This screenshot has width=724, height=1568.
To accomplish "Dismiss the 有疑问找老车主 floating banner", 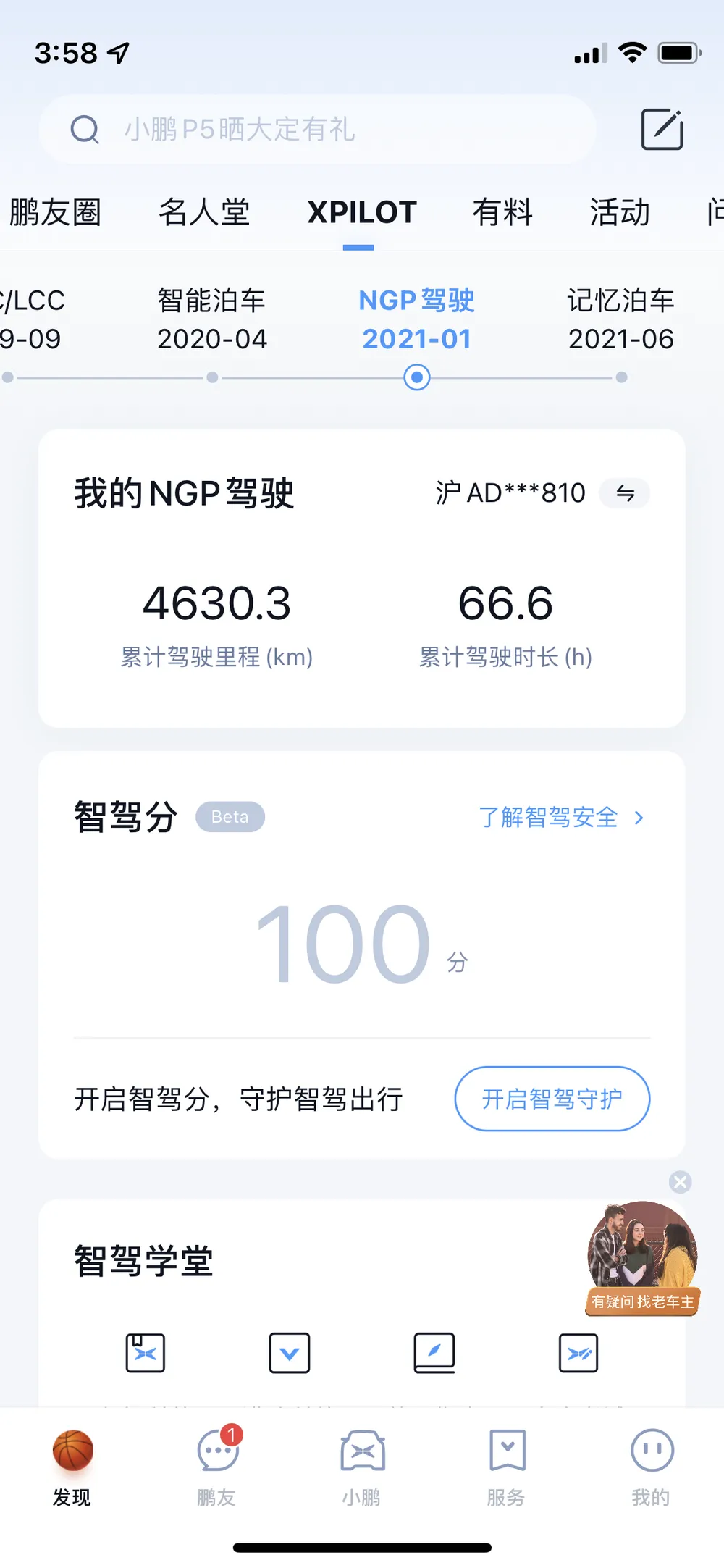I will (680, 1182).
